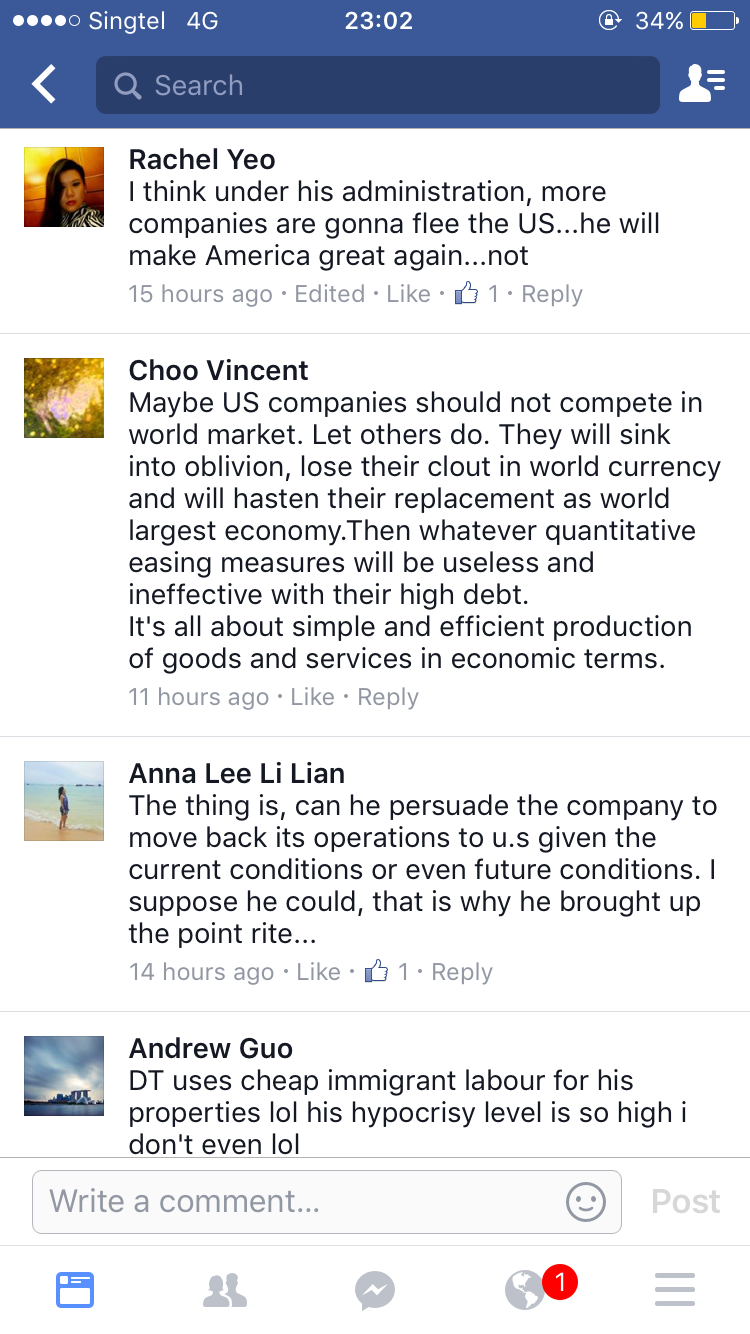This screenshot has height=1334, width=750.
Task: Open Andrew Guo's profile by name
Action: (x=211, y=1048)
